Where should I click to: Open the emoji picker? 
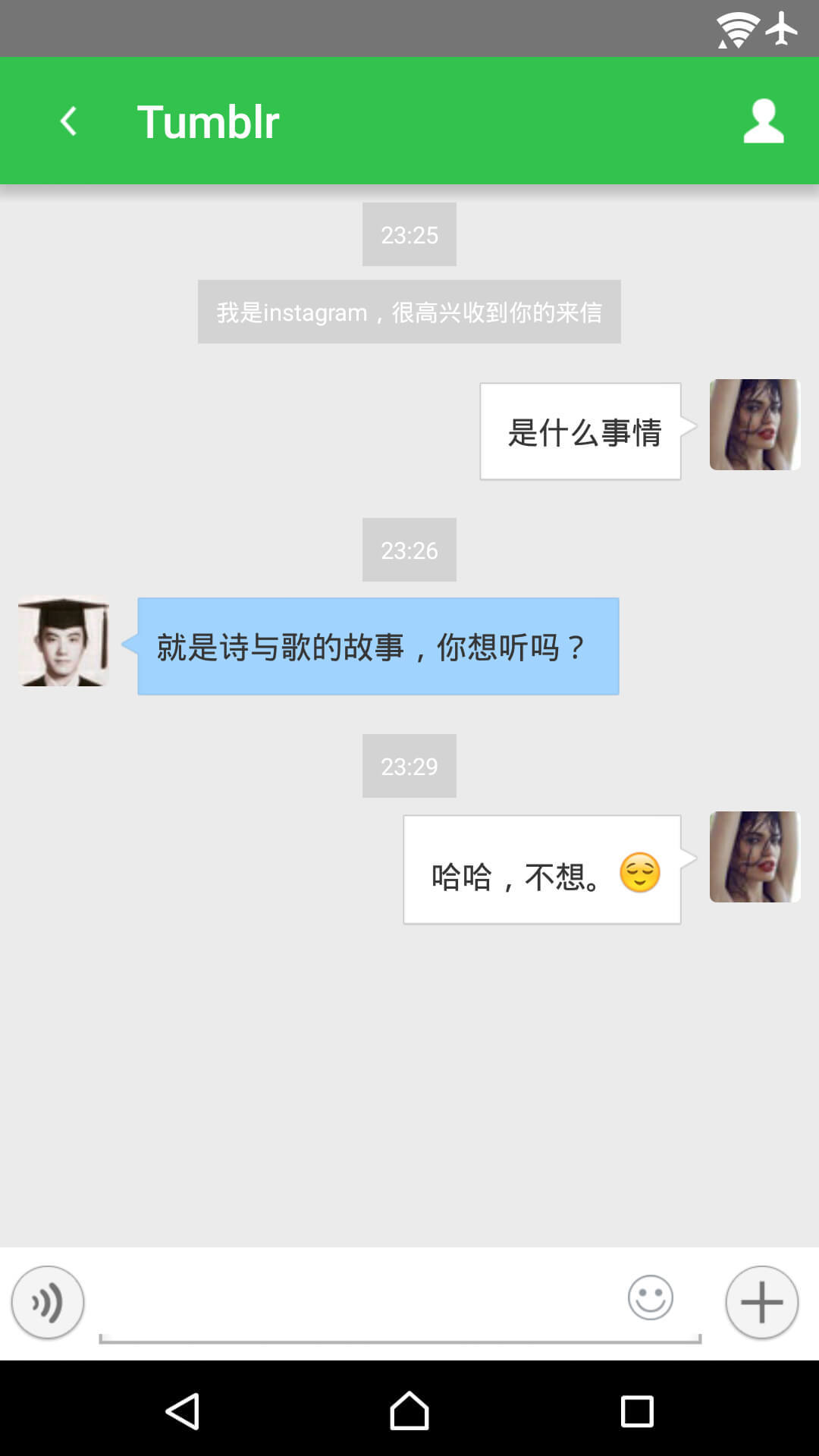(650, 1298)
